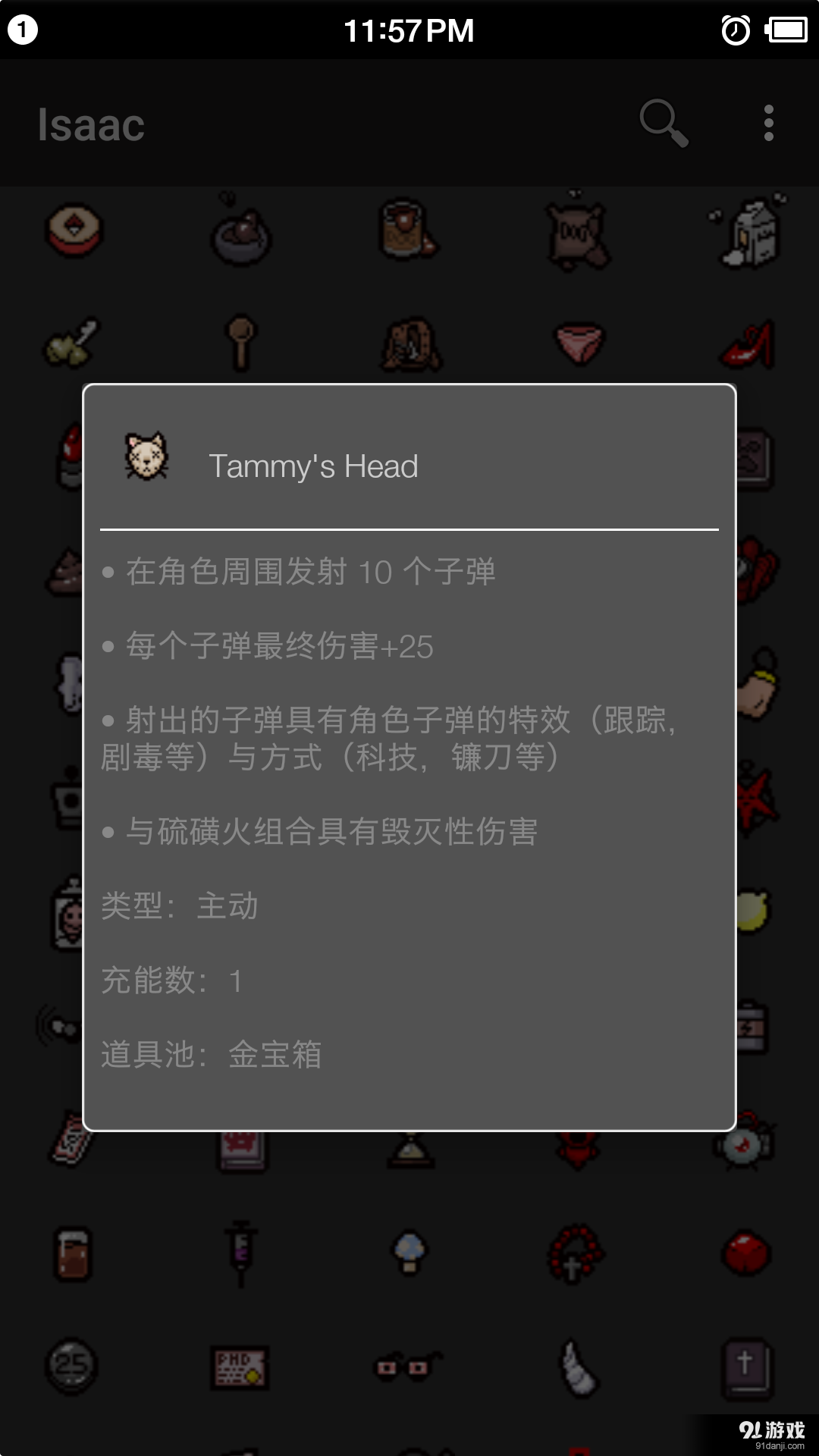Select the book with cross item

[x=747, y=1367]
